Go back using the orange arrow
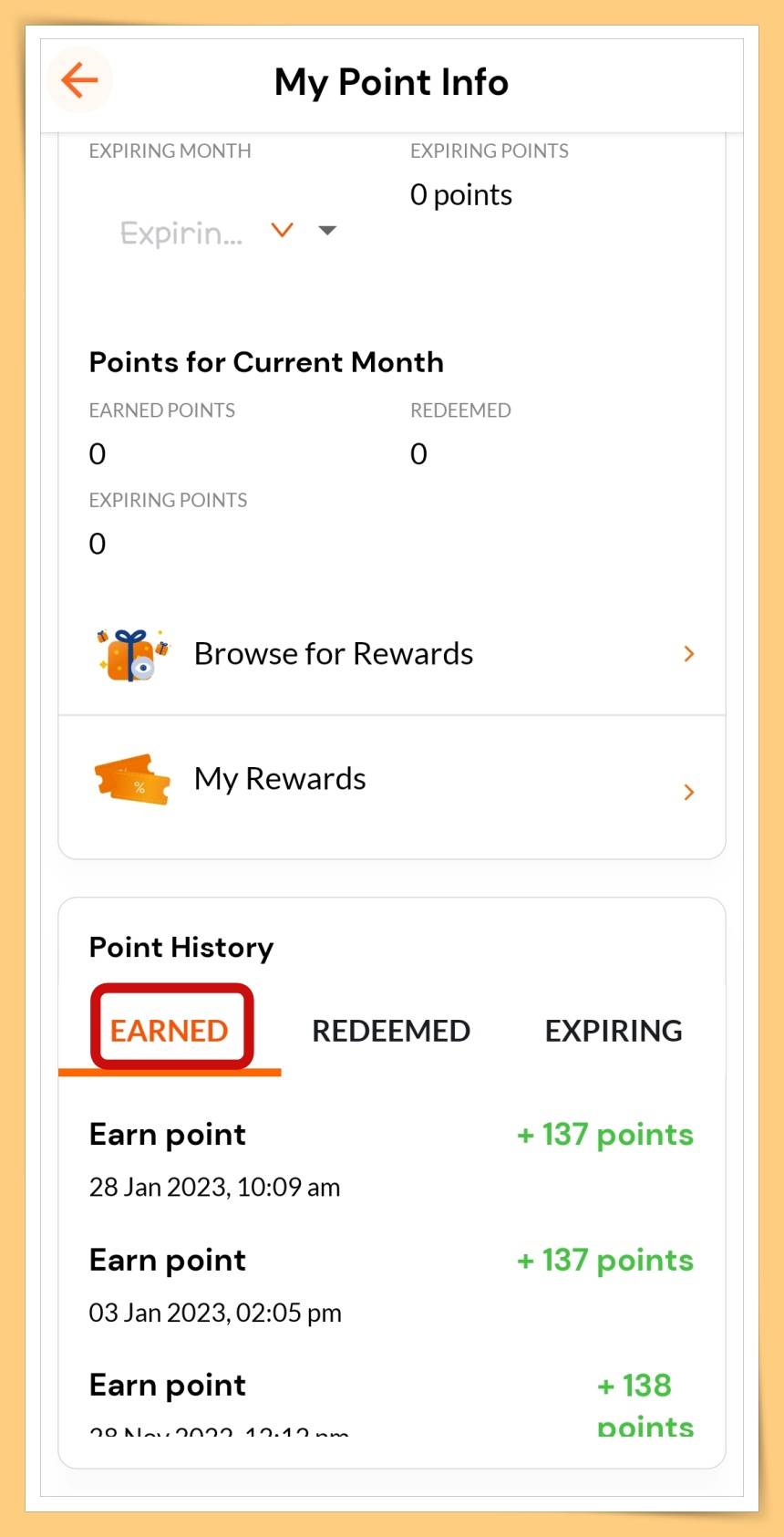This screenshot has width=784, height=1537. 79,80
